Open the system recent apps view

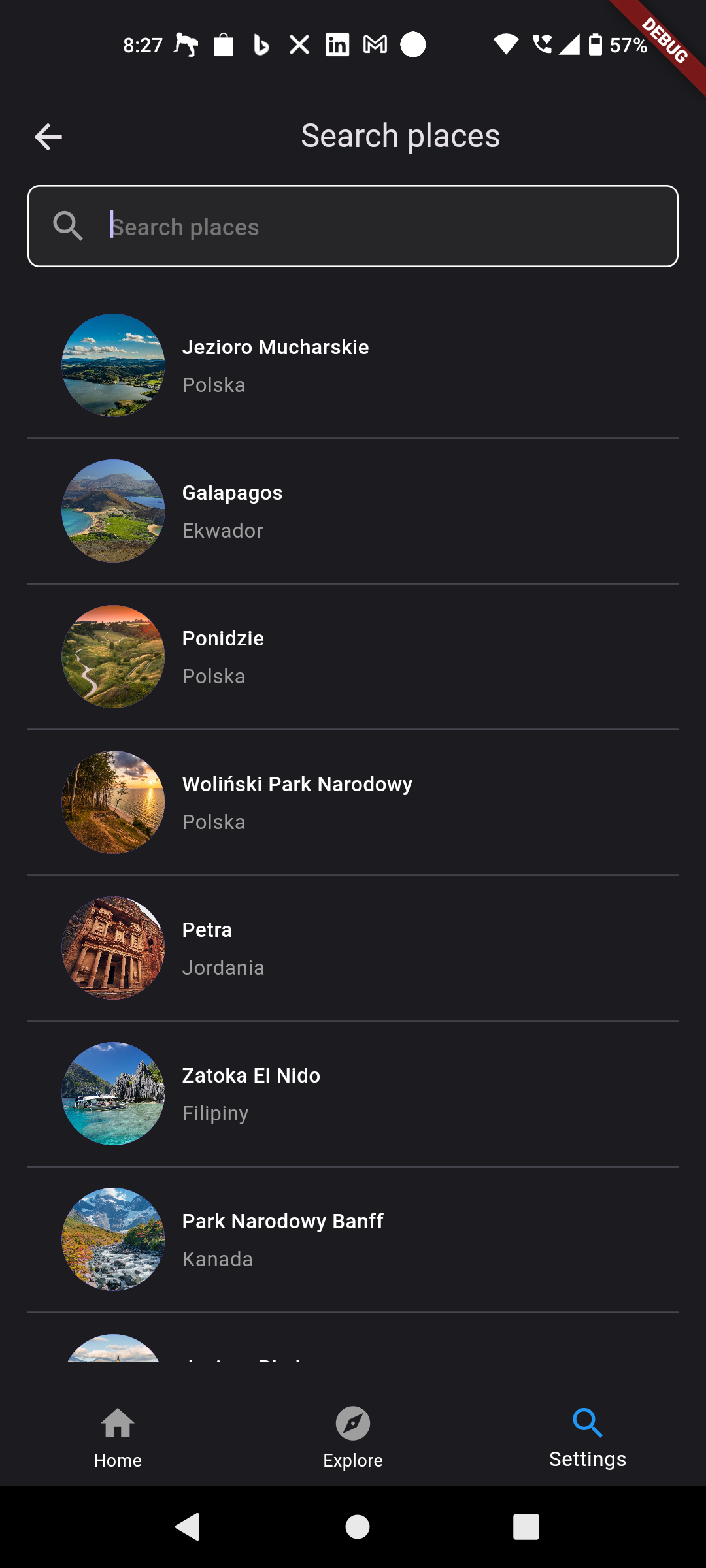tap(526, 1527)
